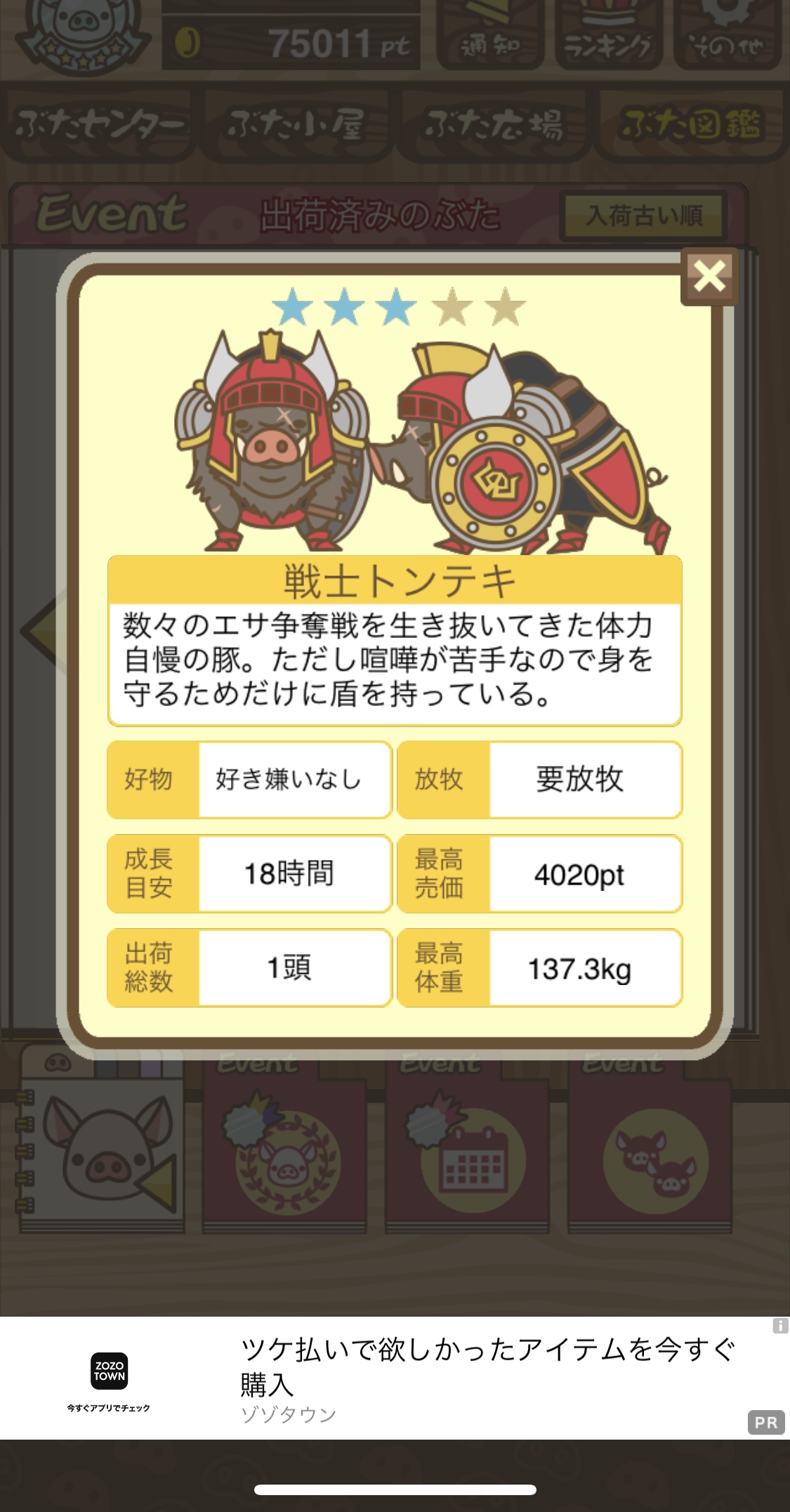The image size is (790, 1512).
Task: Switch to the ぶた広場 tab
Action: (x=494, y=125)
